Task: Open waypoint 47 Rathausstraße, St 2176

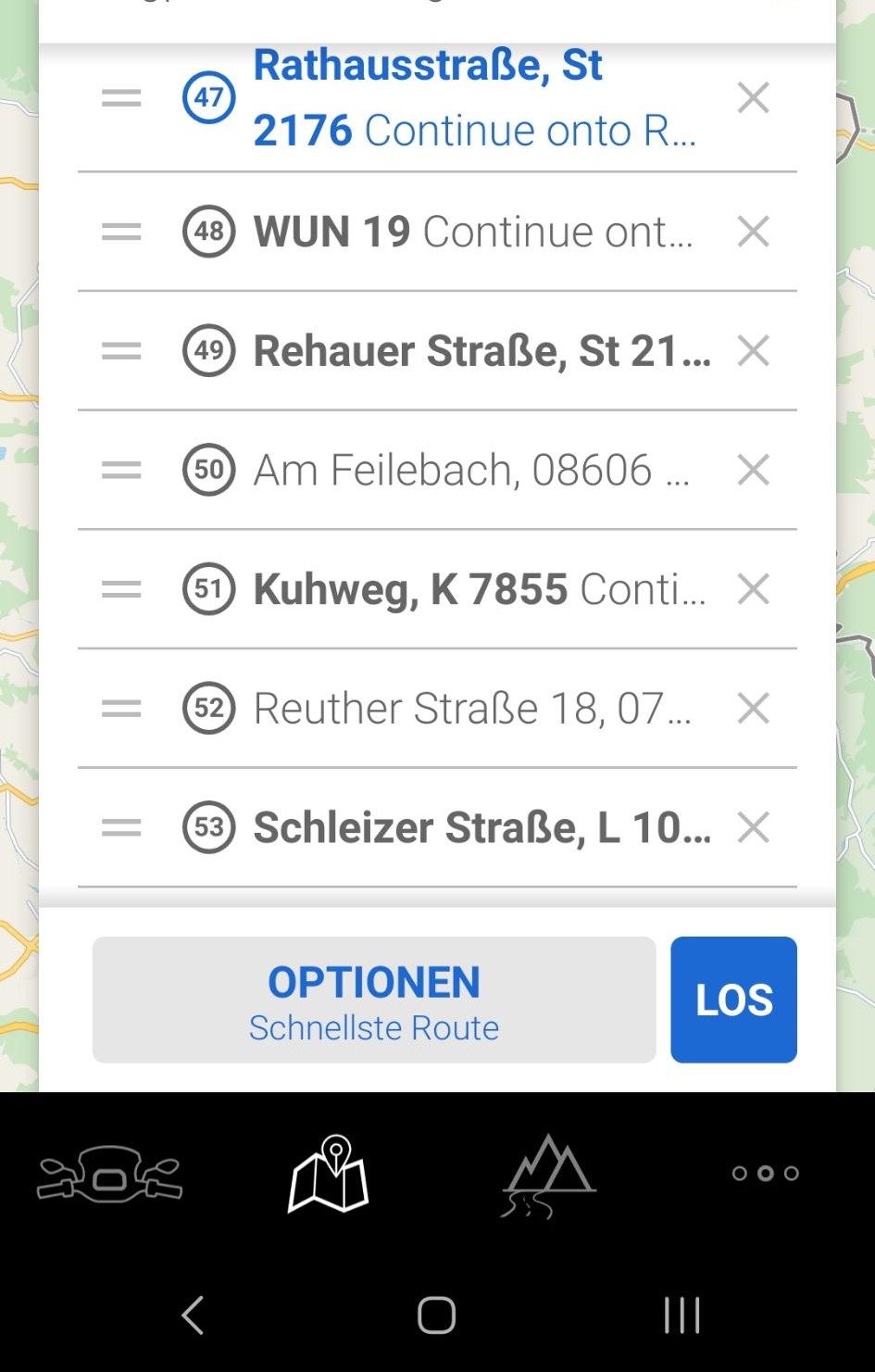Action: click(472, 97)
